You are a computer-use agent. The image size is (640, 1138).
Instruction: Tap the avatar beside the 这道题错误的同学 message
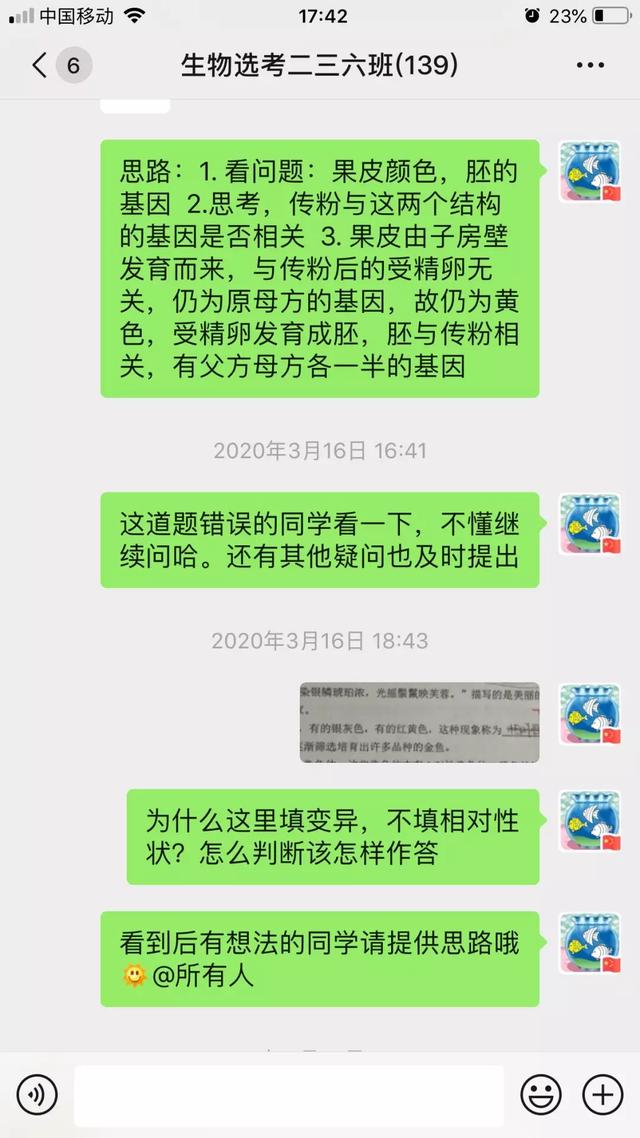point(589,523)
